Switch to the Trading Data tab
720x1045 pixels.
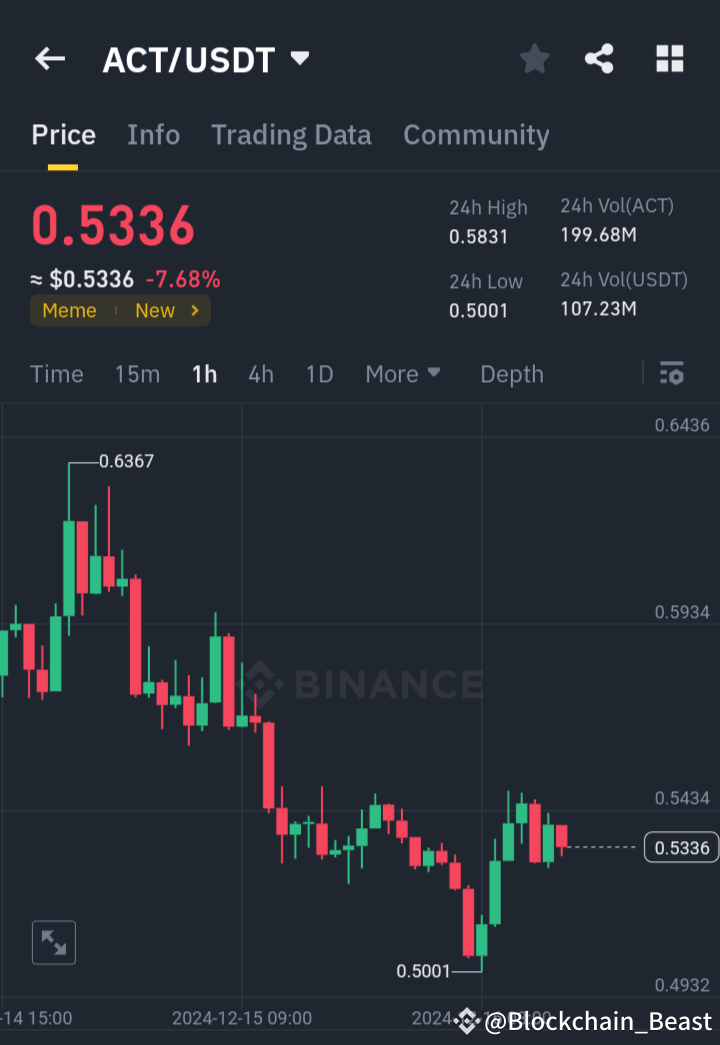click(291, 134)
